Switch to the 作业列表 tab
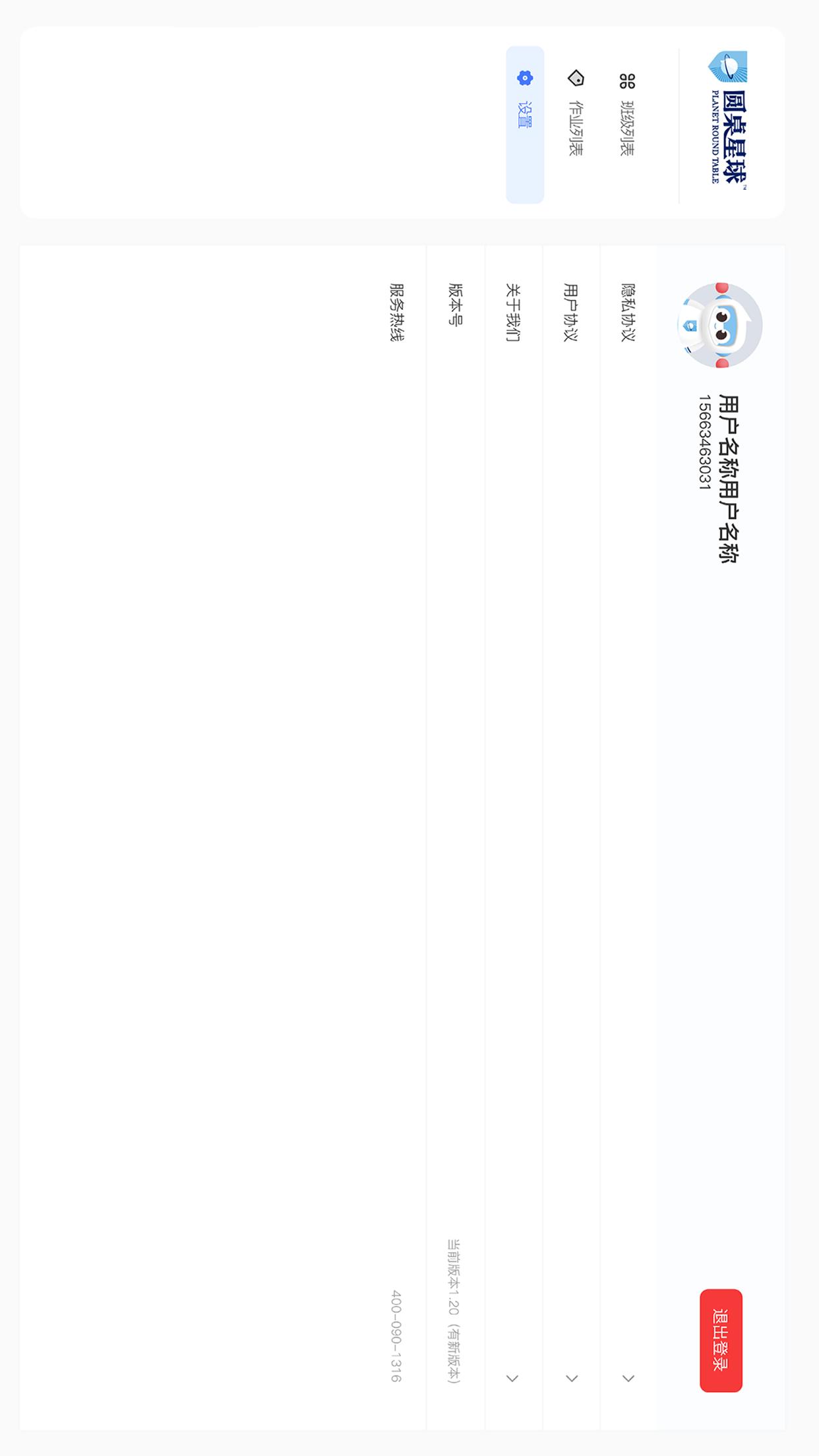The width and height of the screenshot is (819, 1456). pyautogui.click(x=576, y=115)
